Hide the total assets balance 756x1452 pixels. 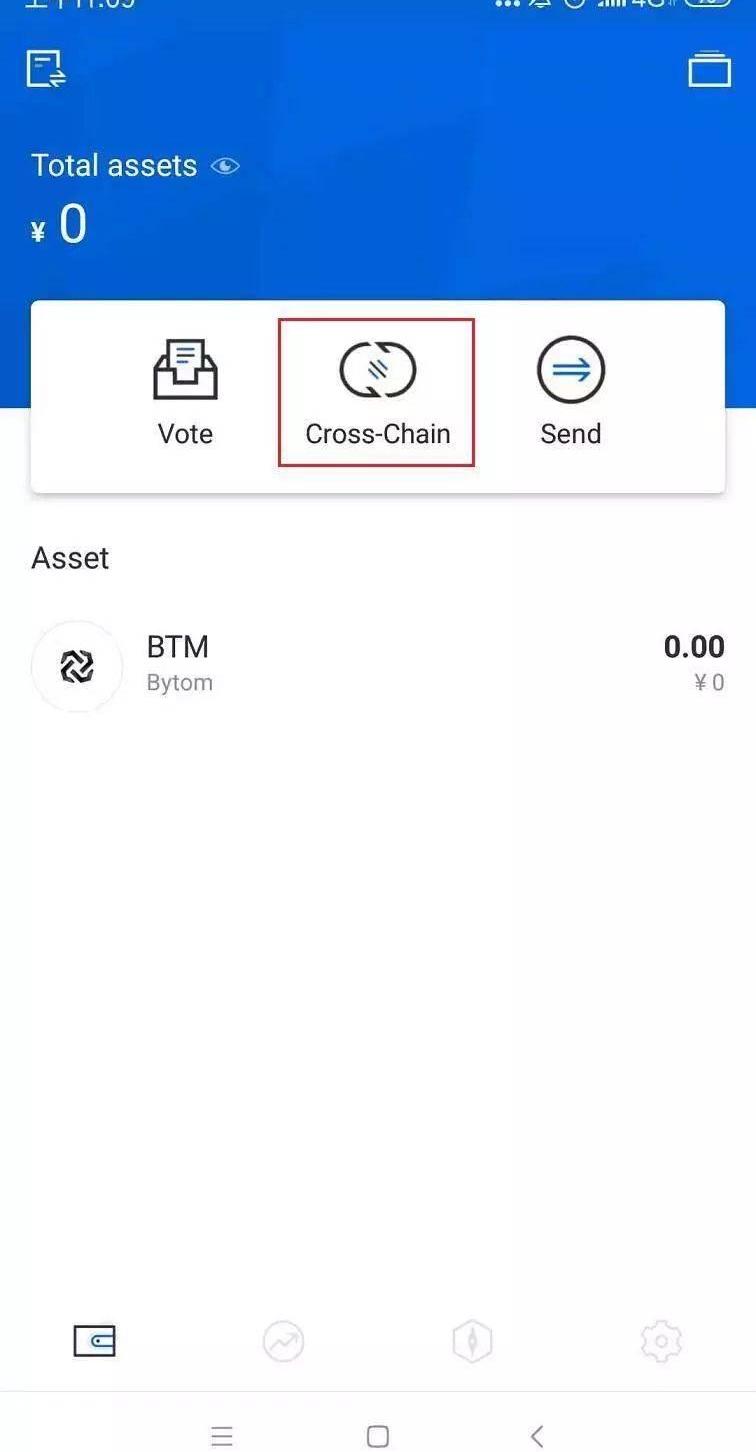[226, 166]
